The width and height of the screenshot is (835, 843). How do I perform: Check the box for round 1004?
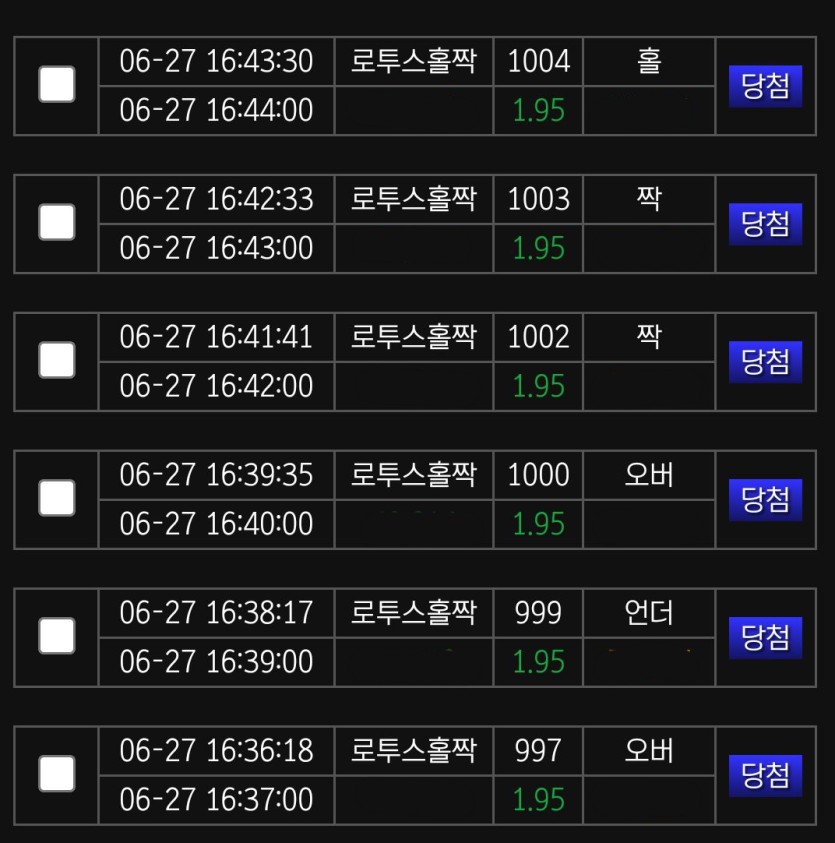pyautogui.click(x=56, y=85)
